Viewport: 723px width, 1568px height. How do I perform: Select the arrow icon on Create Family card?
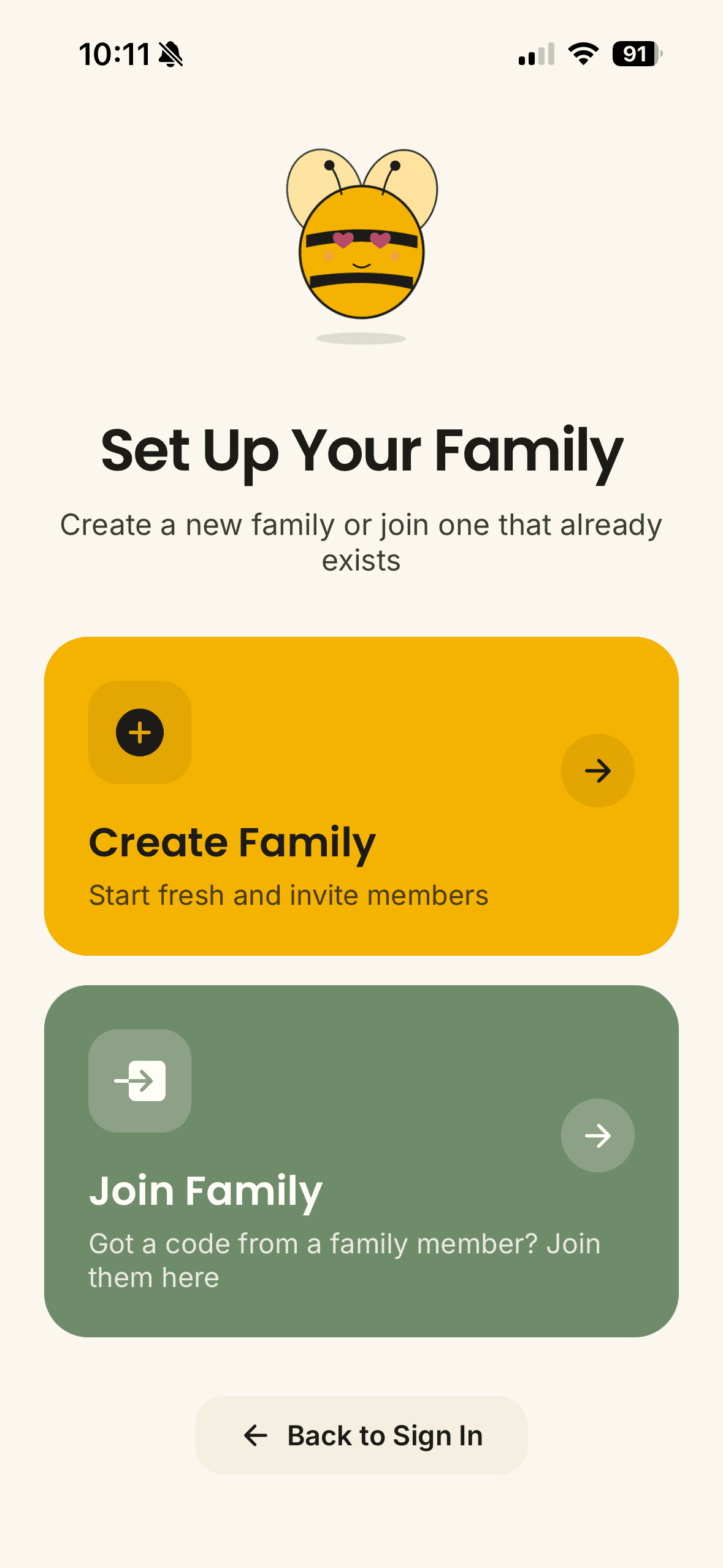click(x=597, y=772)
